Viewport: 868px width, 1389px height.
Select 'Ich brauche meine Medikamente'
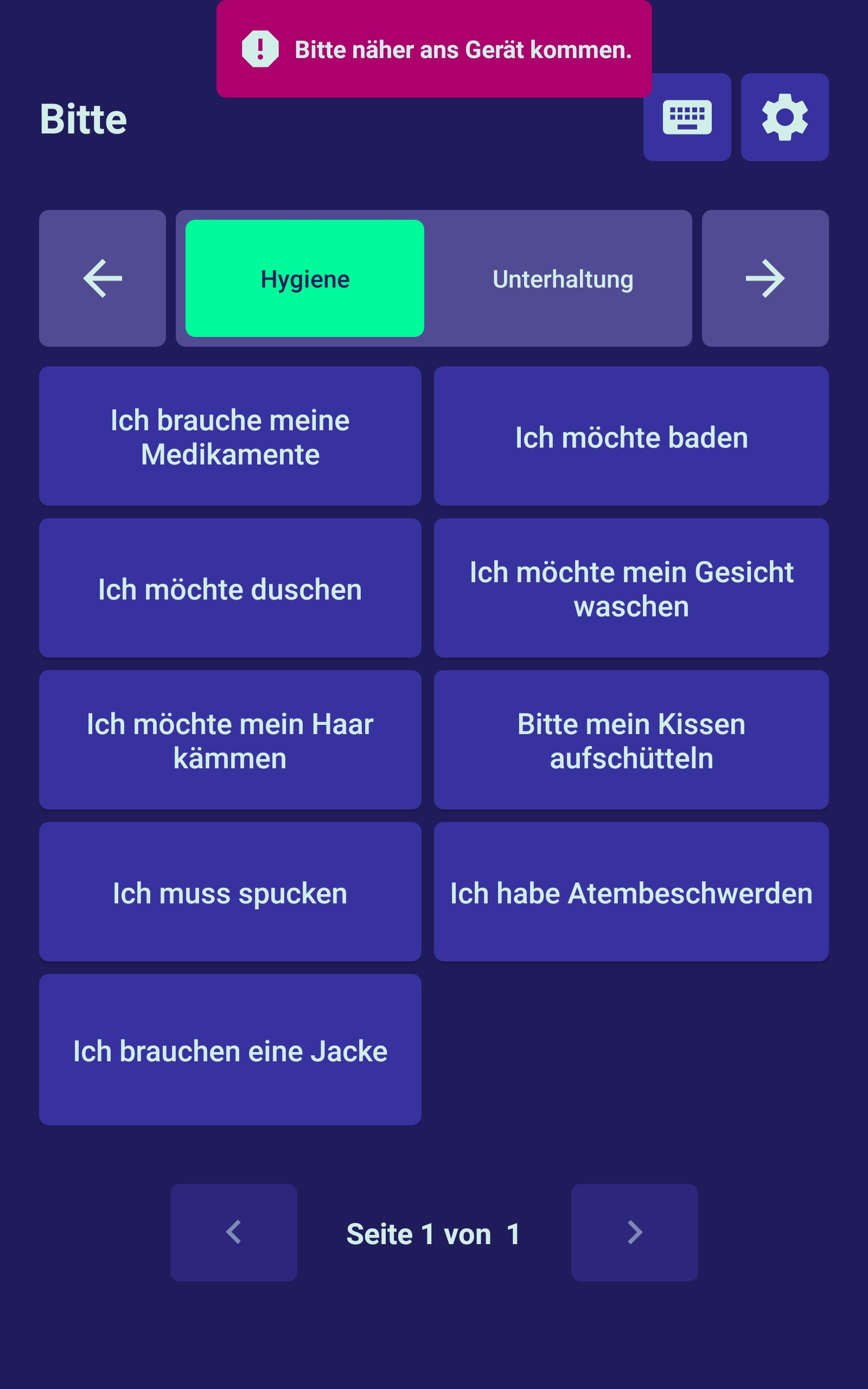(229, 436)
